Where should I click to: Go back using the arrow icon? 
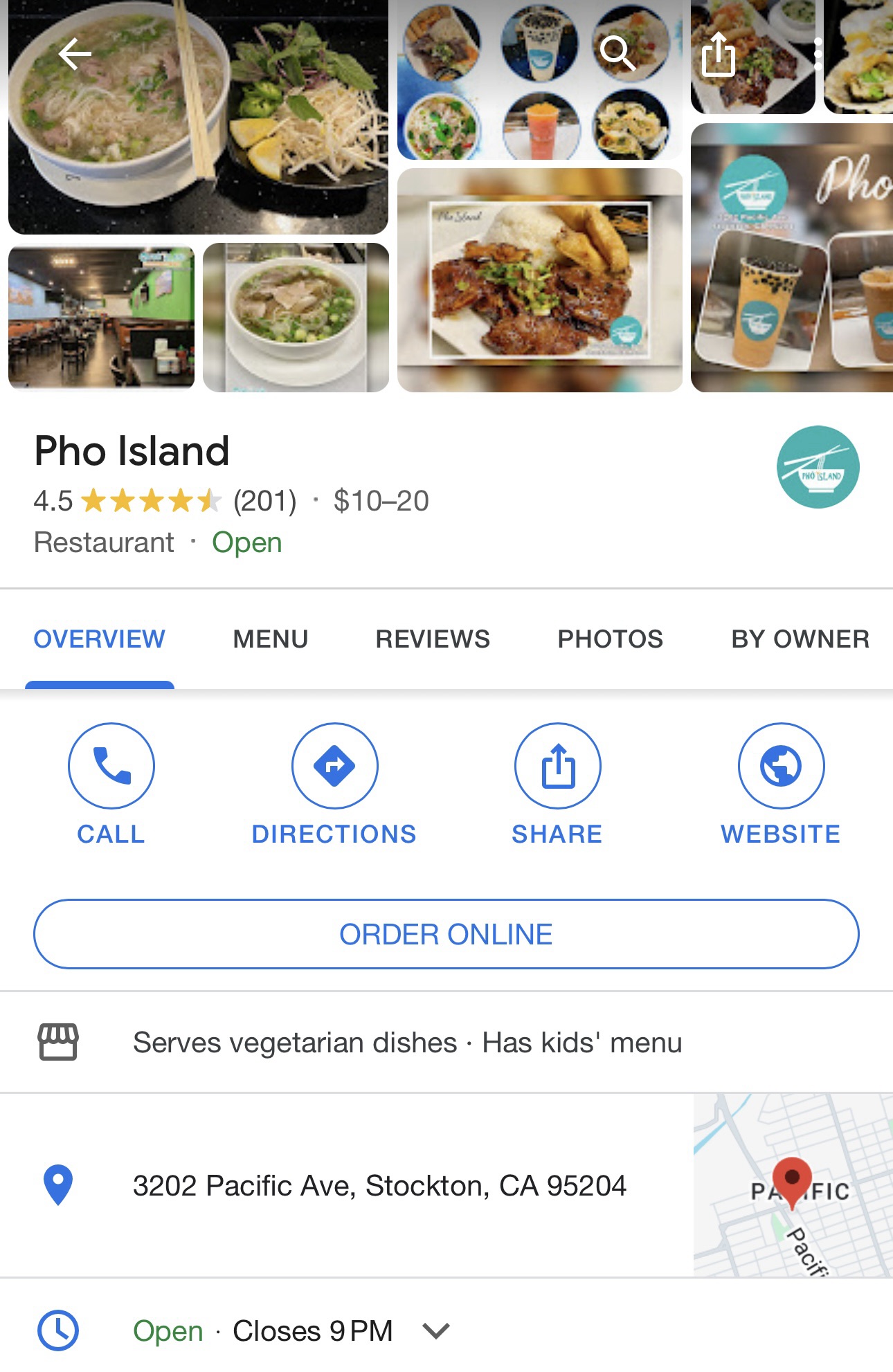pos(75,53)
